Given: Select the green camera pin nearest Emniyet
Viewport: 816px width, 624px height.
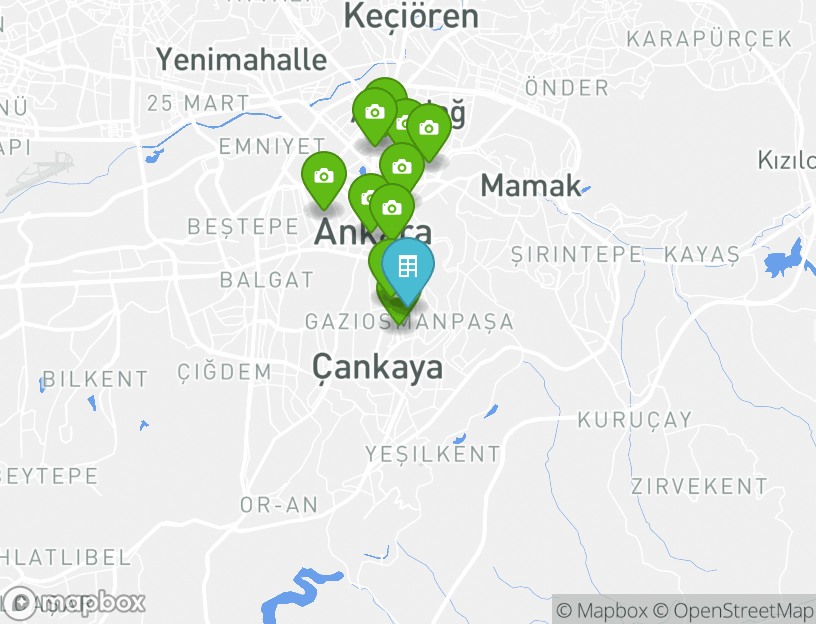Looking at the screenshot, I should tap(323, 177).
